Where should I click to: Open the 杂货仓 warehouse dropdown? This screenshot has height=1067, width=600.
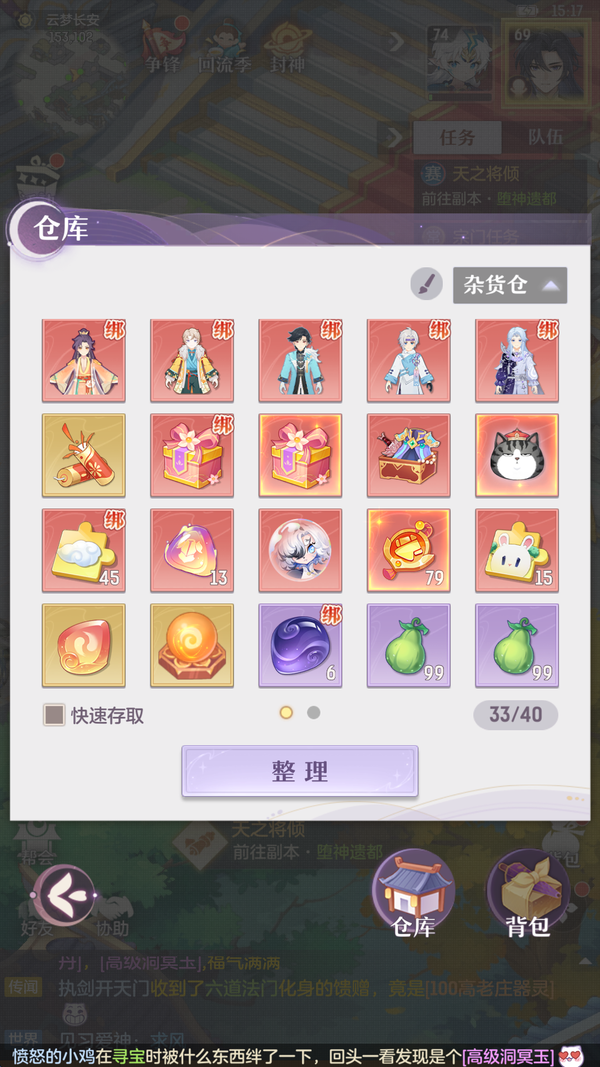point(509,285)
